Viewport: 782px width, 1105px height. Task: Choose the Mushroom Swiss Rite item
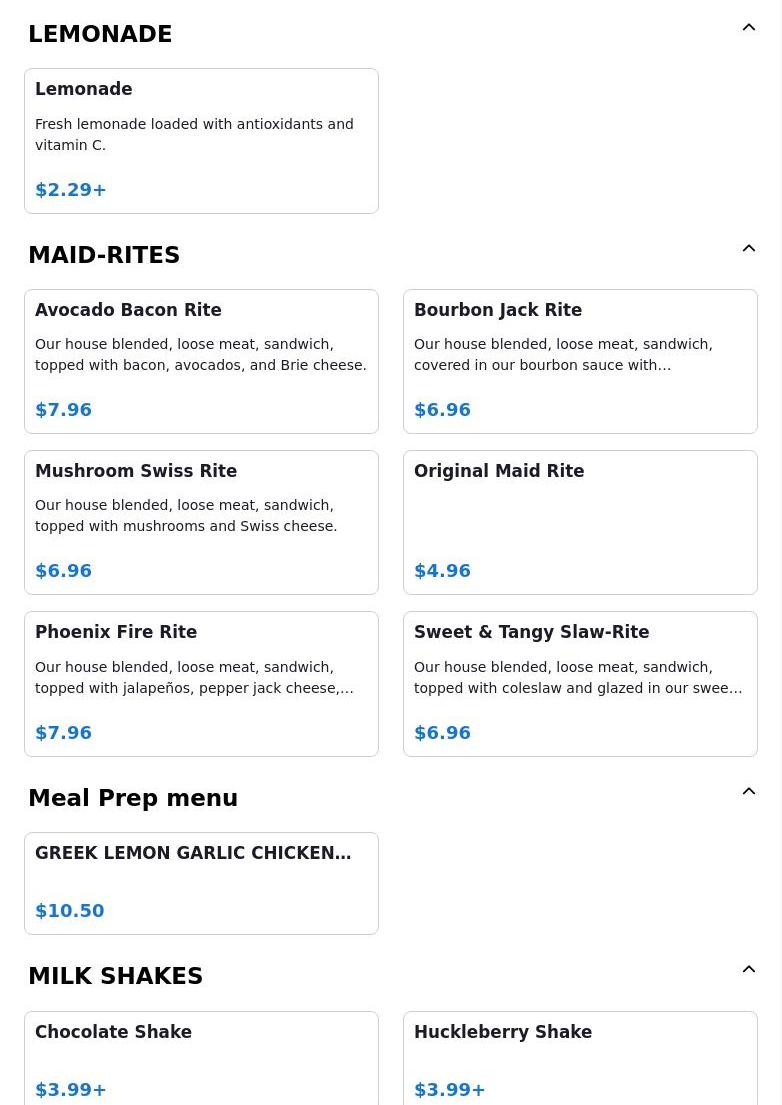201,522
